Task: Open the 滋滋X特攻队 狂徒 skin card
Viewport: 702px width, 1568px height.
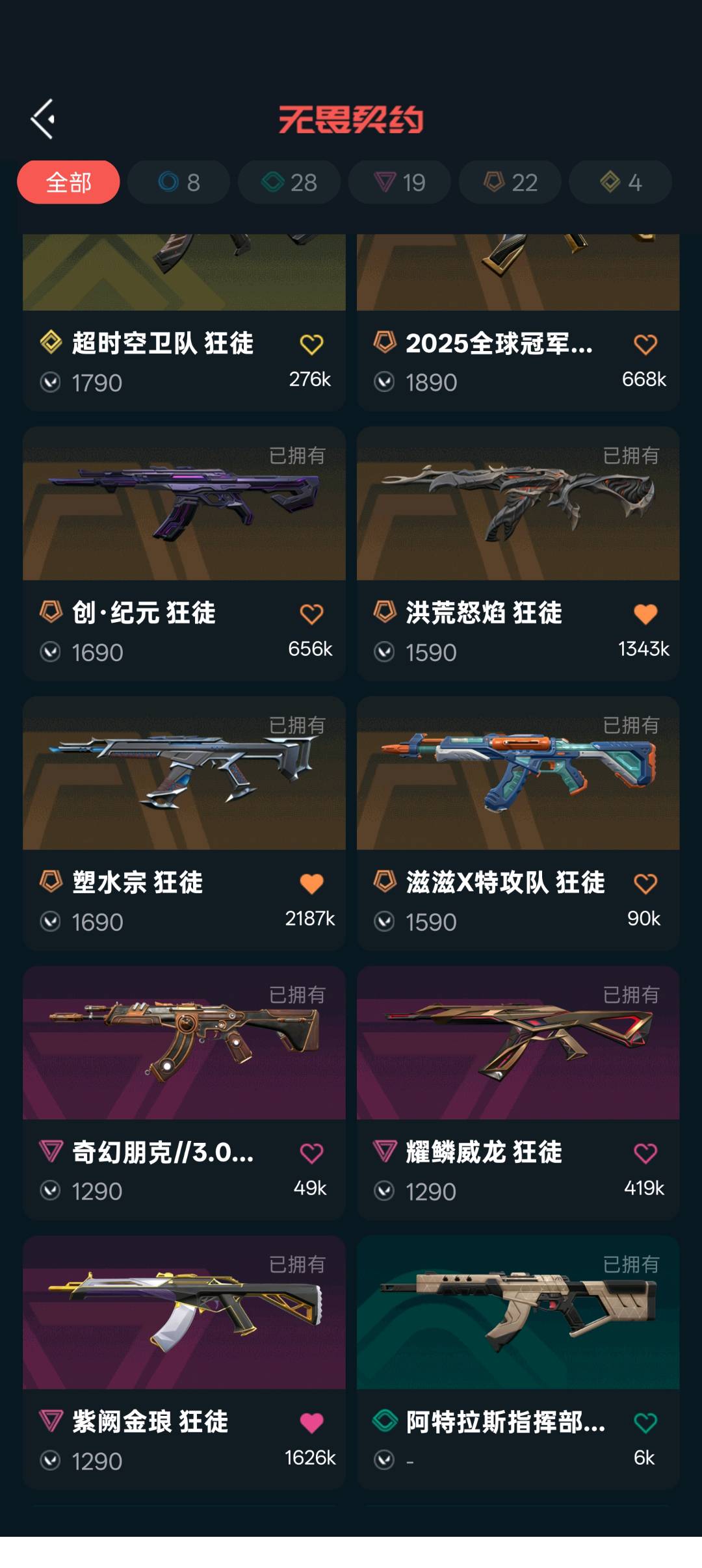Action: 518,824
